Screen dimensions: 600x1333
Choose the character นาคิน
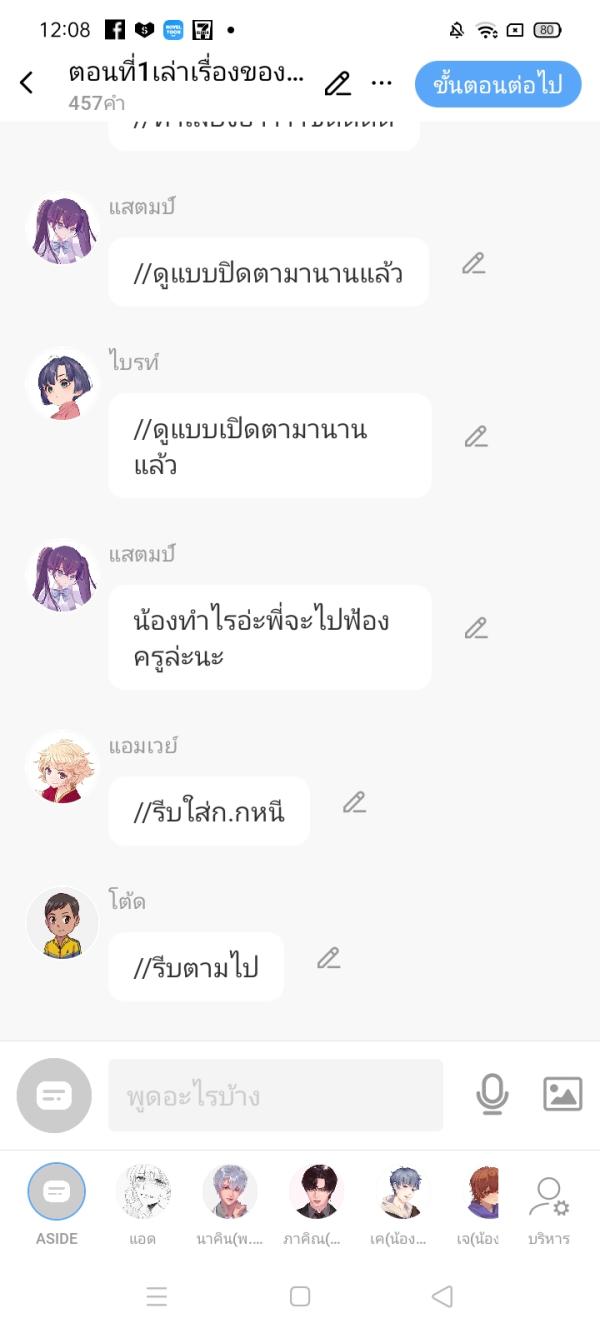230,1192
